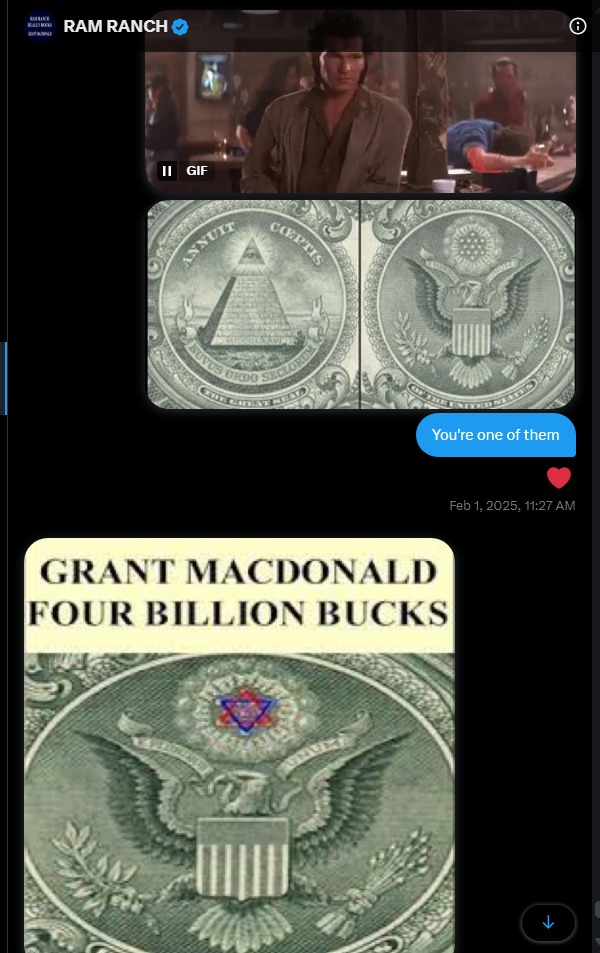Open RAM RANCH profile from header

(114, 26)
